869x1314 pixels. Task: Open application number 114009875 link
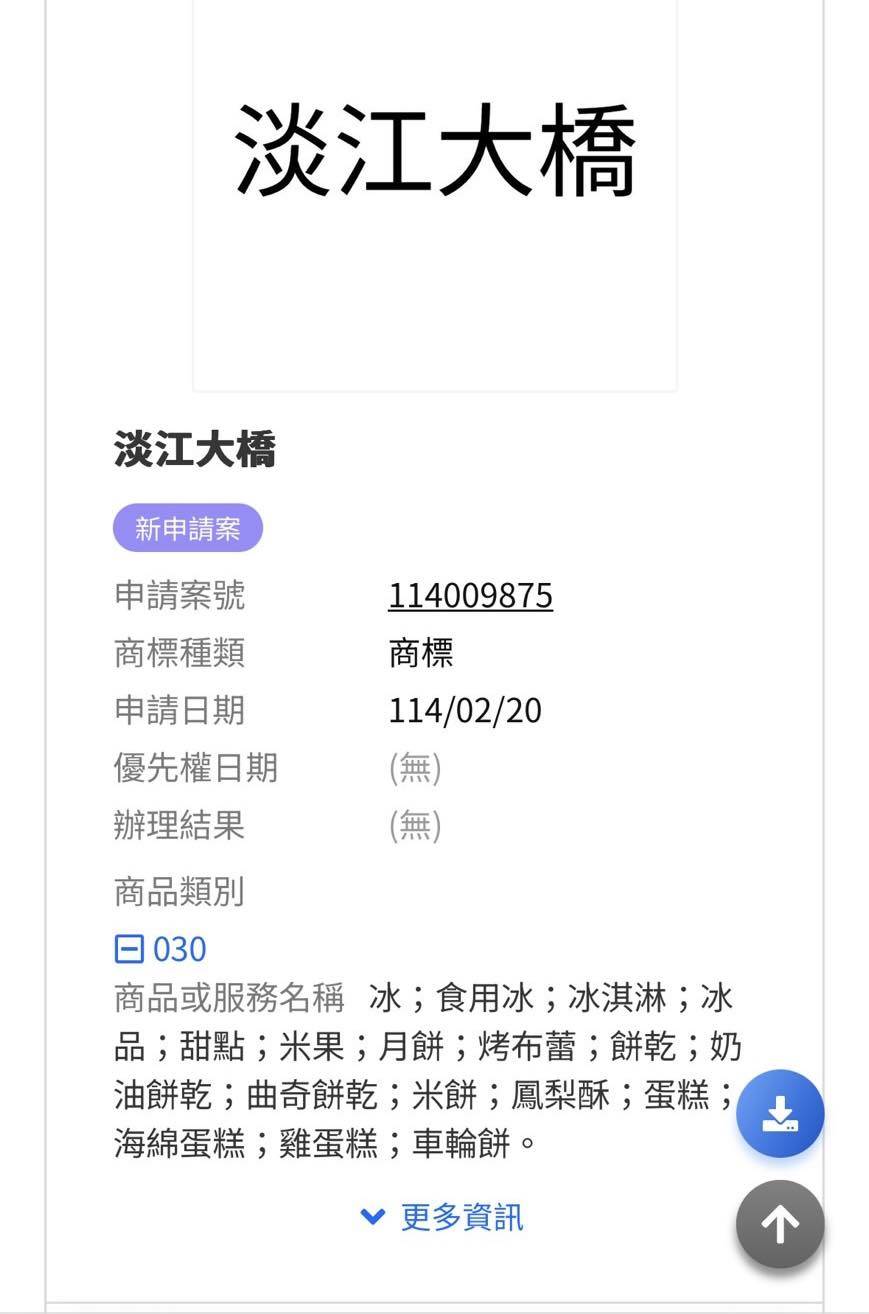coord(470,596)
